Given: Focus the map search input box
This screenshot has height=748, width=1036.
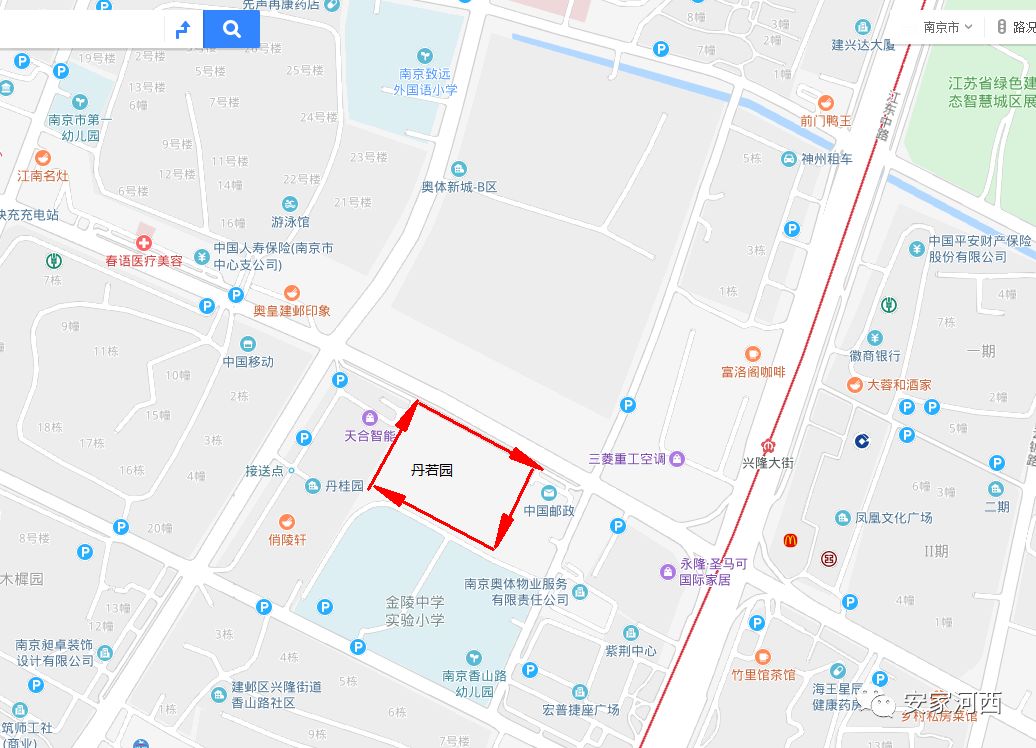Looking at the screenshot, I should (80, 30).
